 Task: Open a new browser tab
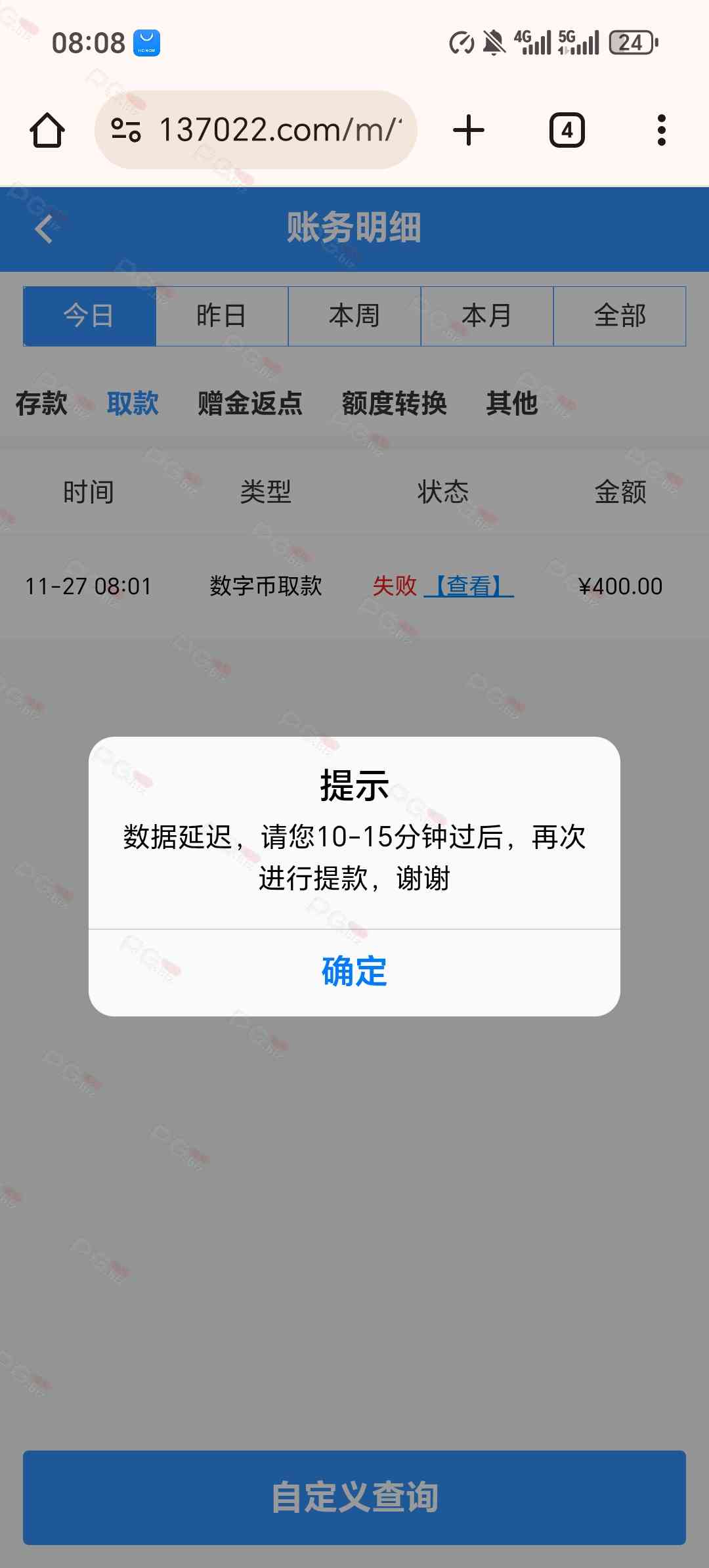(x=469, y=130)
